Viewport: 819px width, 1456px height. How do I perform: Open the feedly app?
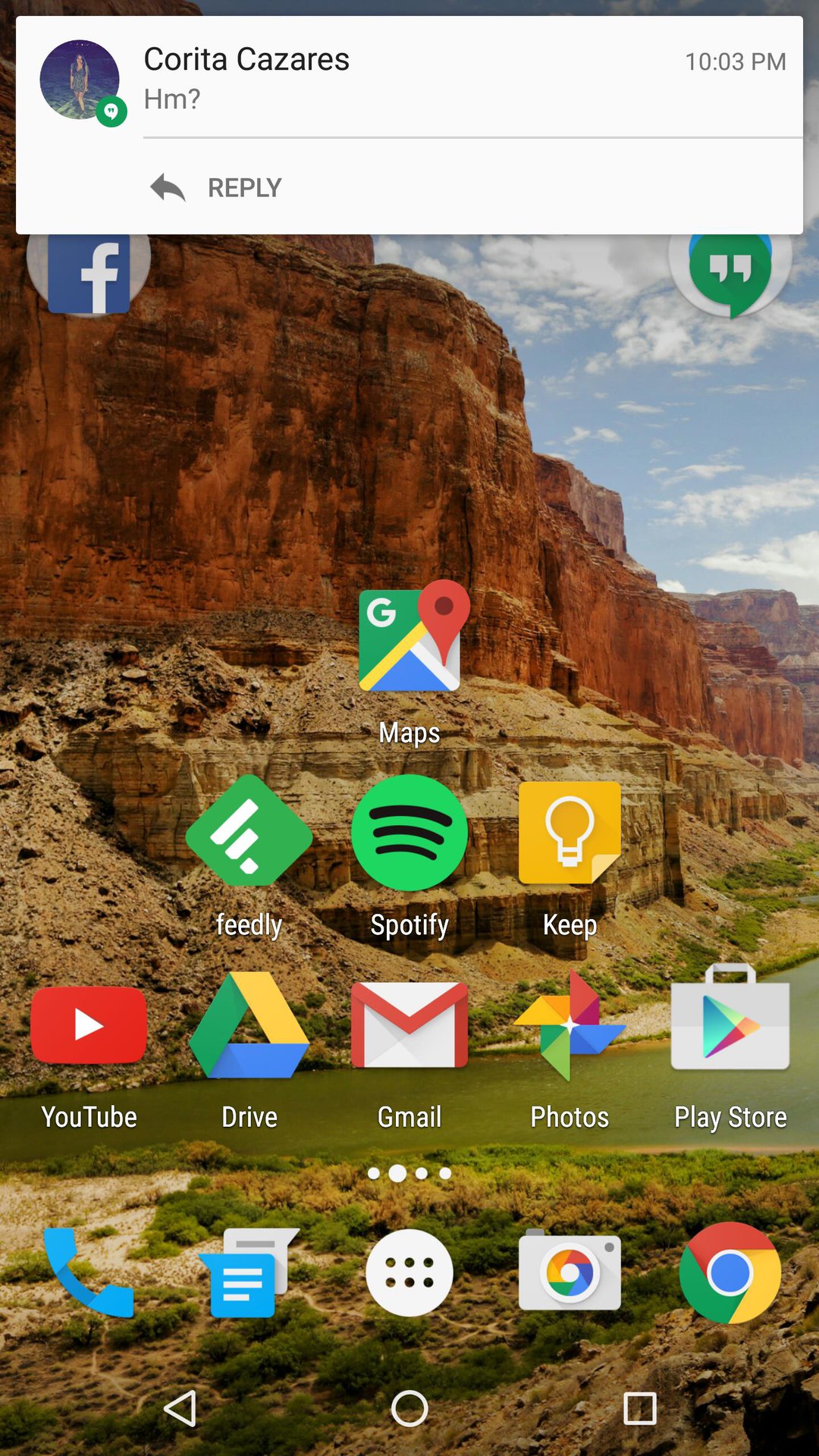249,833
